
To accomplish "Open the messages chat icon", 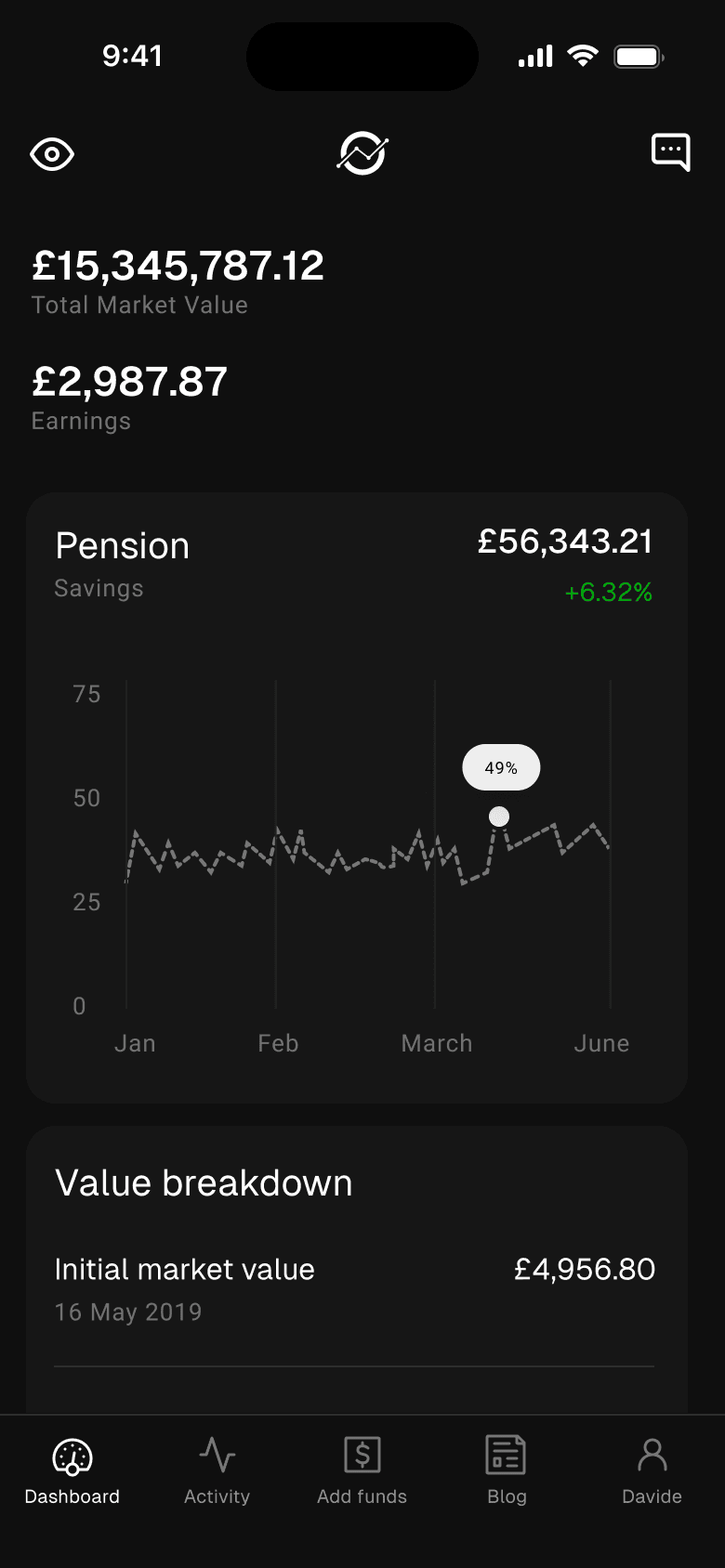I will (670, 152).
